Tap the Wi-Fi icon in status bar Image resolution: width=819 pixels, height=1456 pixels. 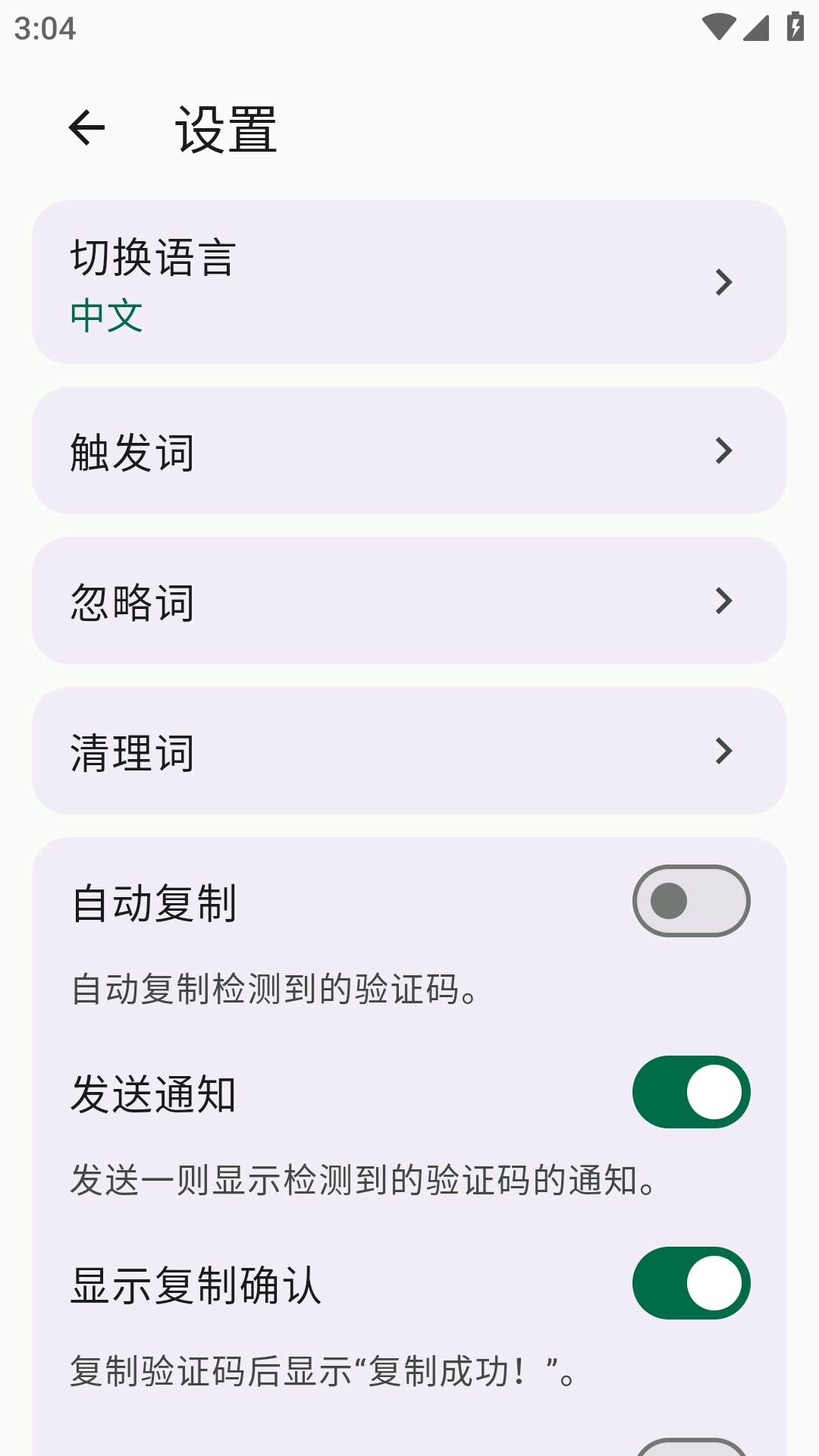click(x=719, y=25)
